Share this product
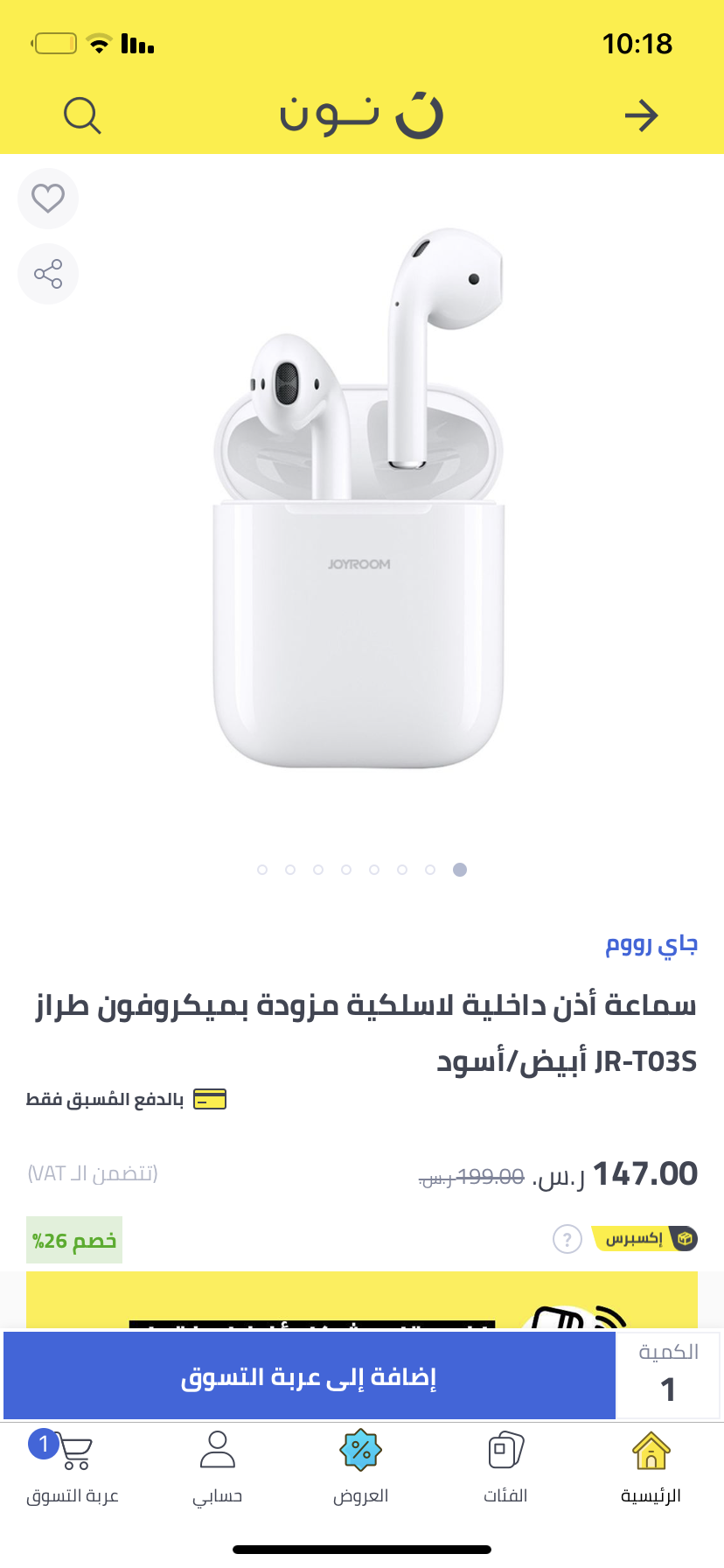The width and height of the screenshot is (724, 1568). coord(48,274)
